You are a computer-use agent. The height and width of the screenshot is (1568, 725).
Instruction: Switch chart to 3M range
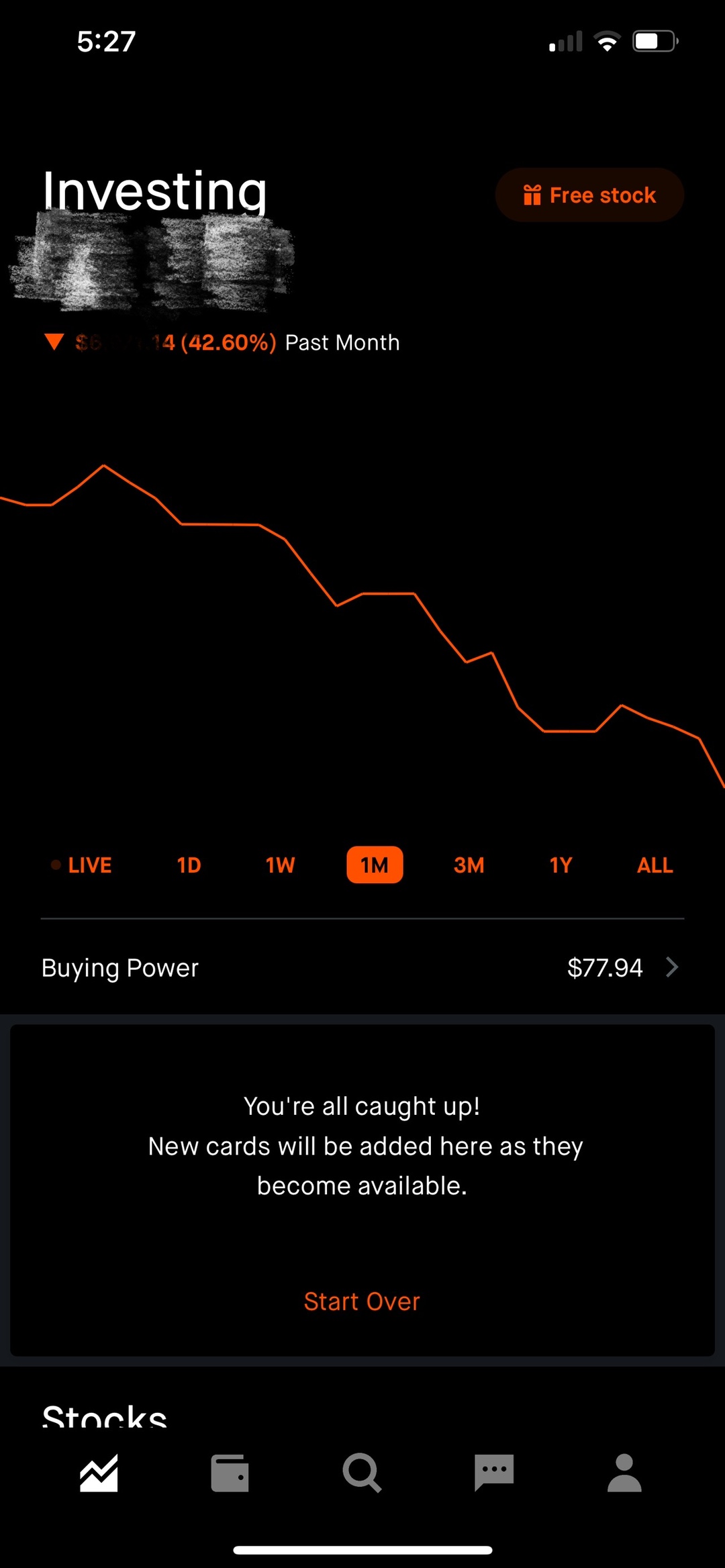[x=469, y=865]
